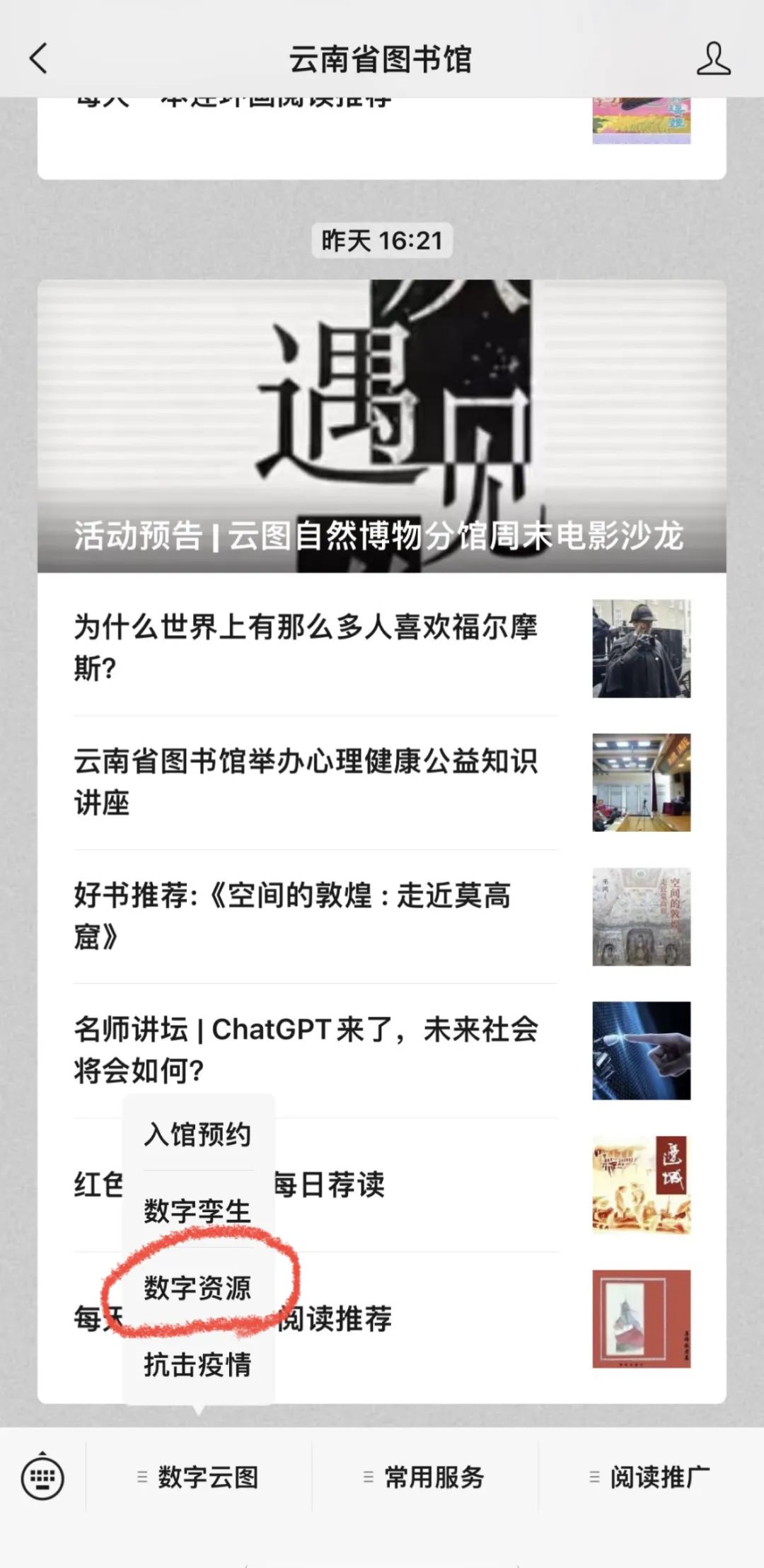Select 入馆预约 from the popup menu
The height and width of the screenshot is (1568, 764).
coord(198,1132)
